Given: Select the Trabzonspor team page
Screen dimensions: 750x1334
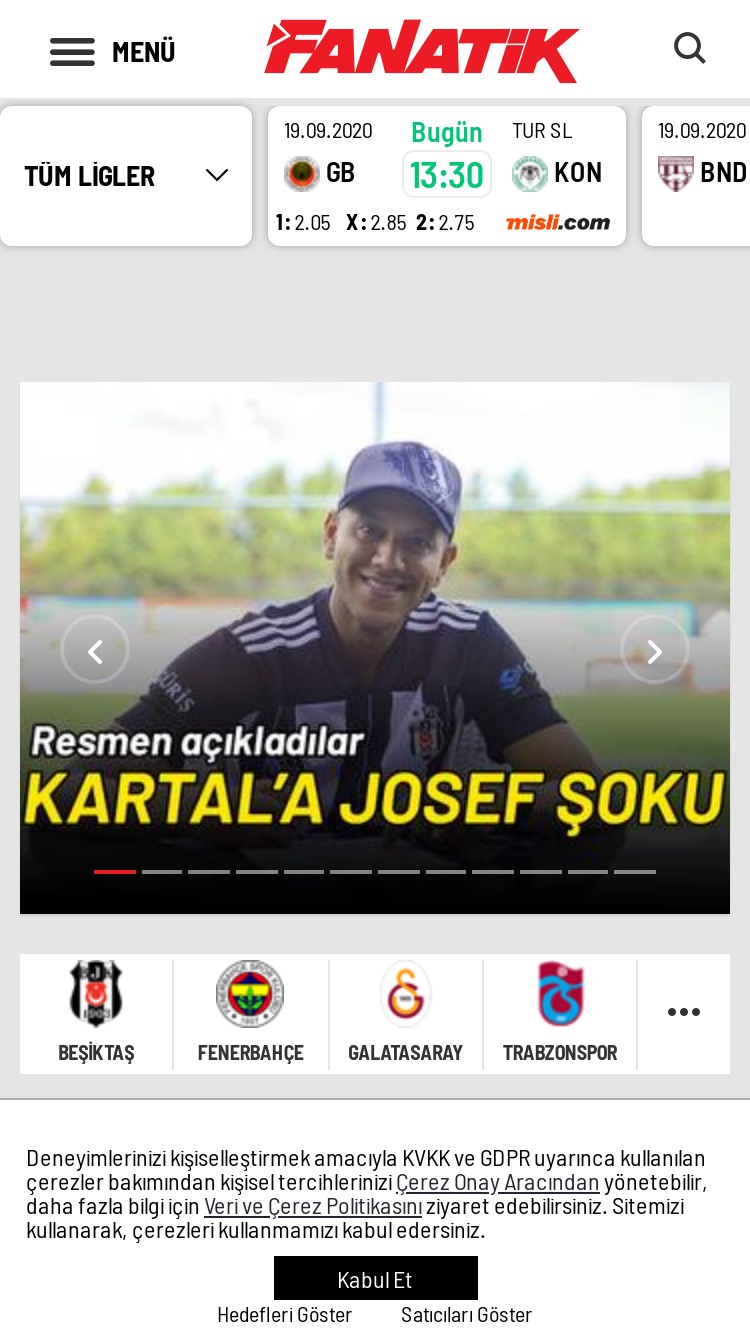Looking at the screenshot, I should click(560, 1013).
